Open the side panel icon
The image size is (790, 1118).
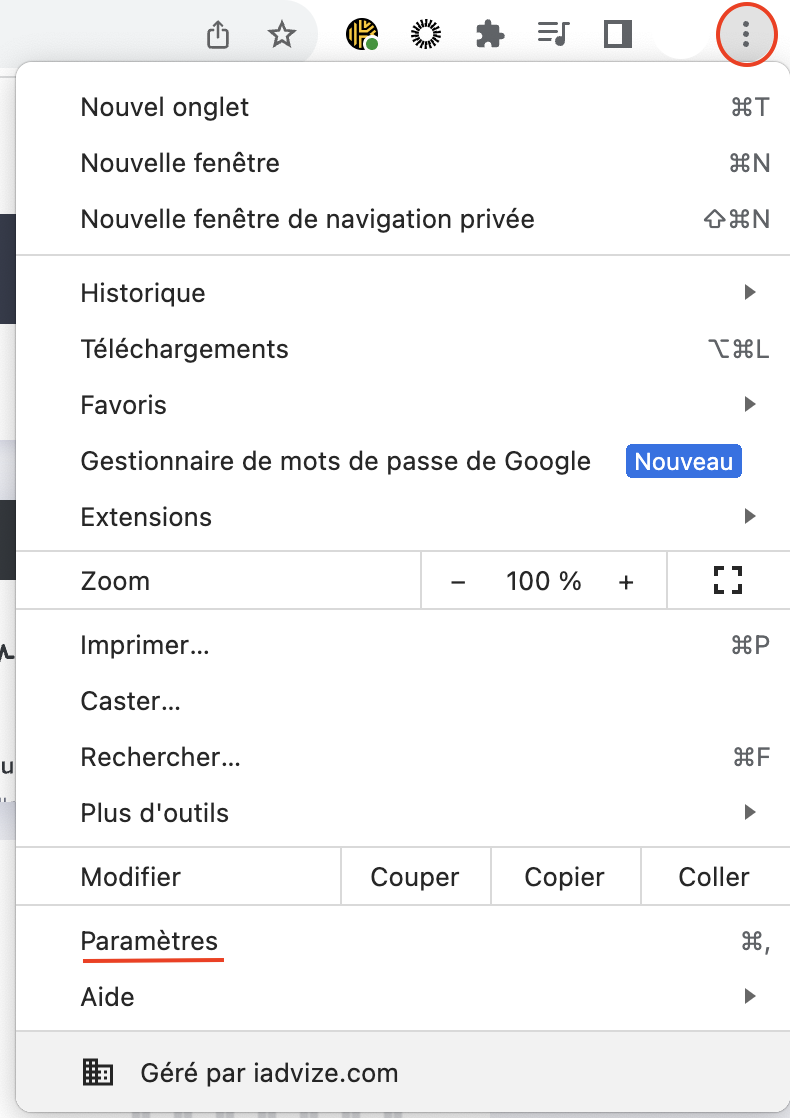(617, 33)
